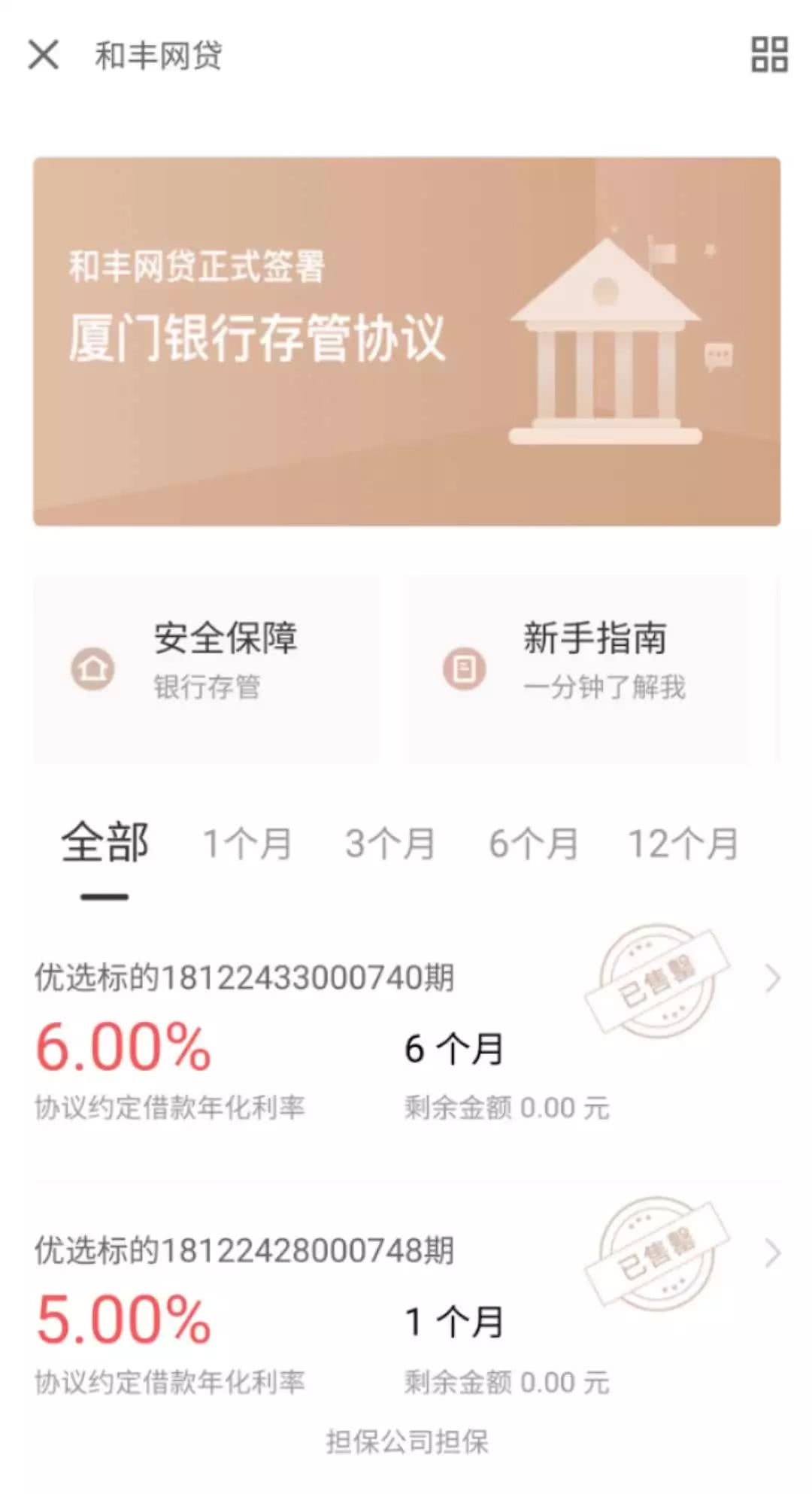Viewport: 812px width, 1494px height.
Task: Close the 和丰网贷 page
Action: tap(43, 55)
